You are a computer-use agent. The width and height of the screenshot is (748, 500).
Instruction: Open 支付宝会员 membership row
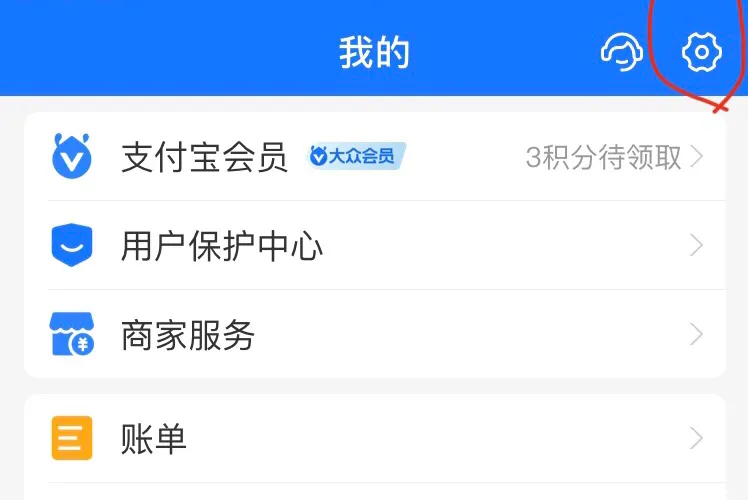(x=374, y=157)
